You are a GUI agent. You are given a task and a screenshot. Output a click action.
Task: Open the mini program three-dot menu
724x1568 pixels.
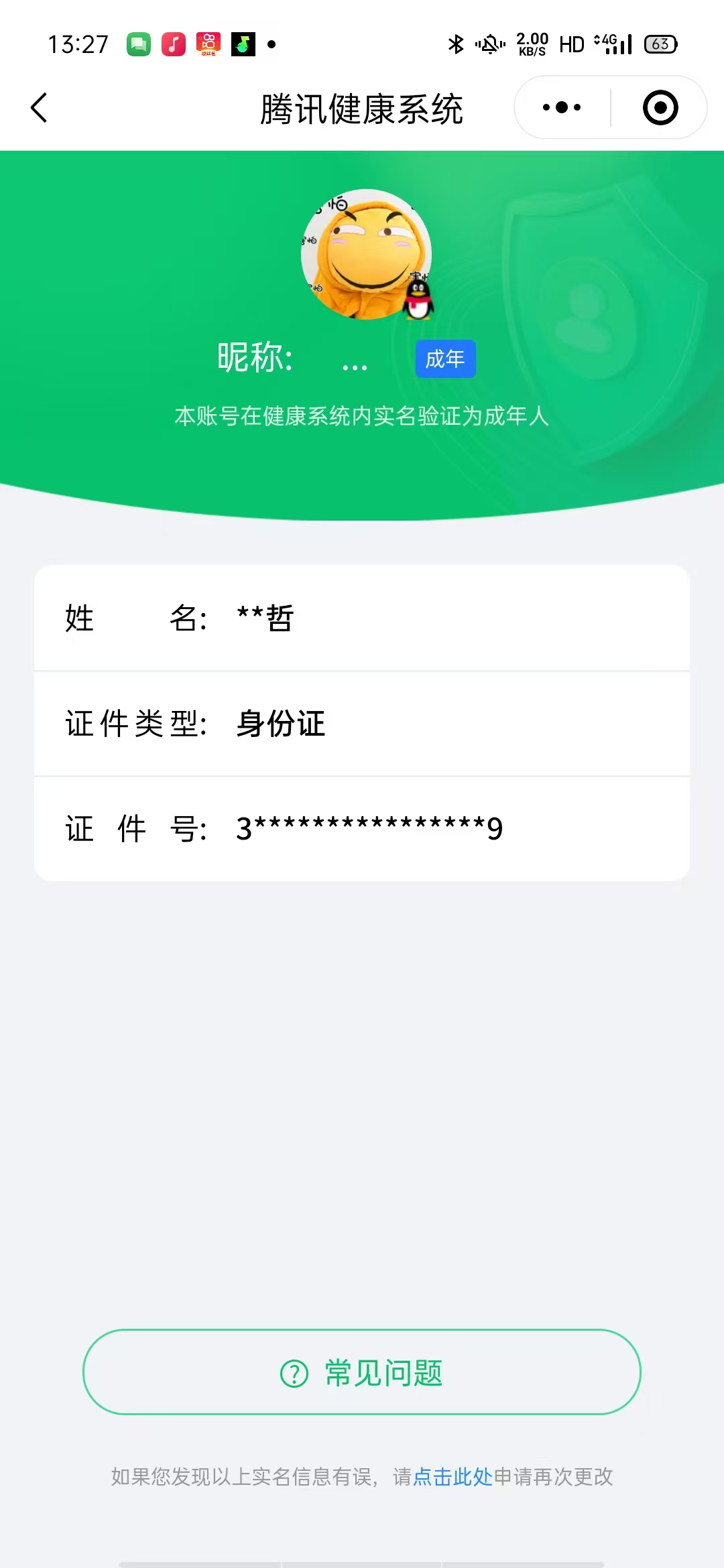coord(562,107)
